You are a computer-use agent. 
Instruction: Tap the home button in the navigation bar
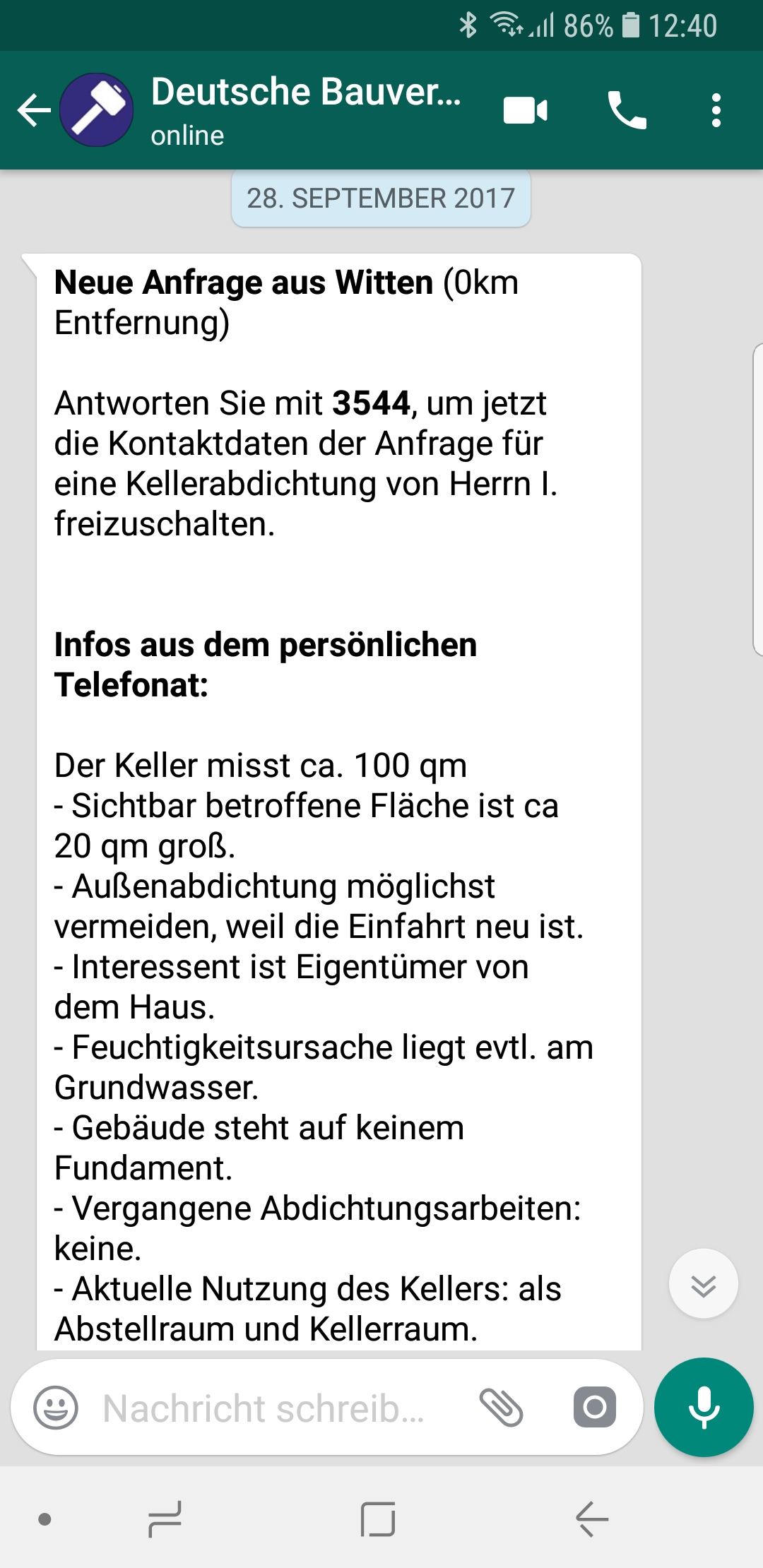(378, 1519)
